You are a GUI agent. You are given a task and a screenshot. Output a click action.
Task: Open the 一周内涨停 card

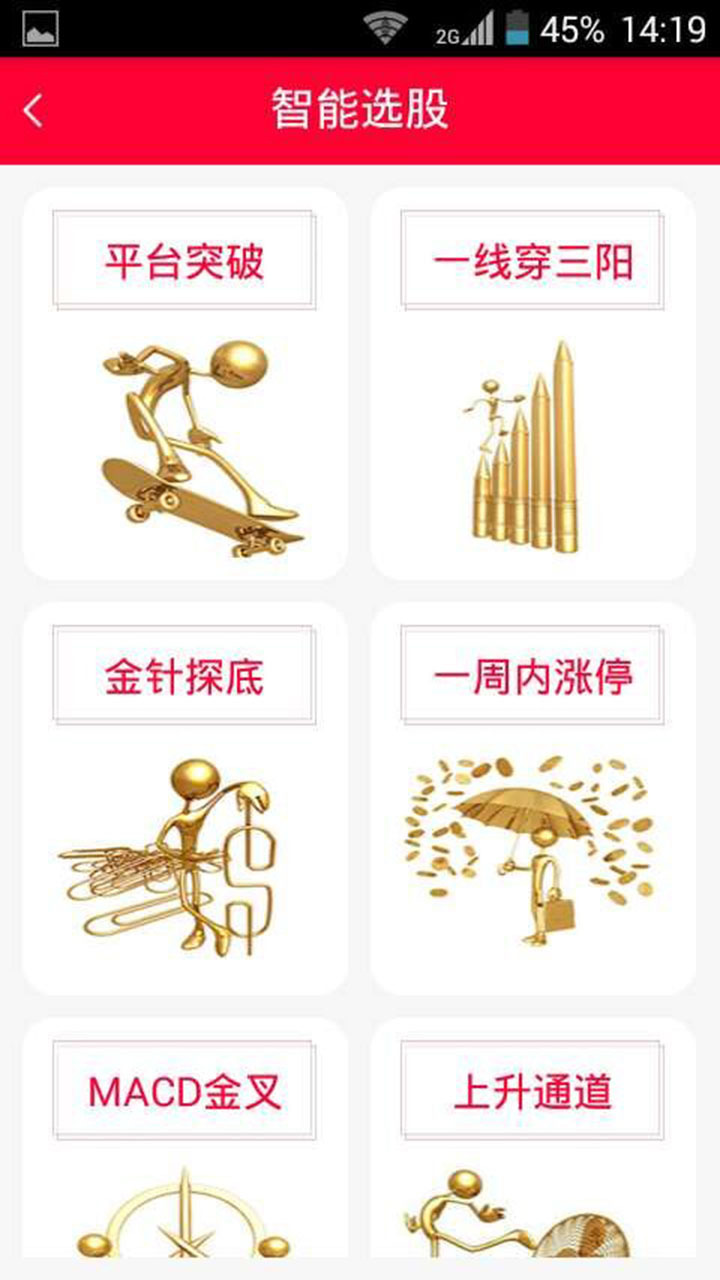(x=533, y=798)
